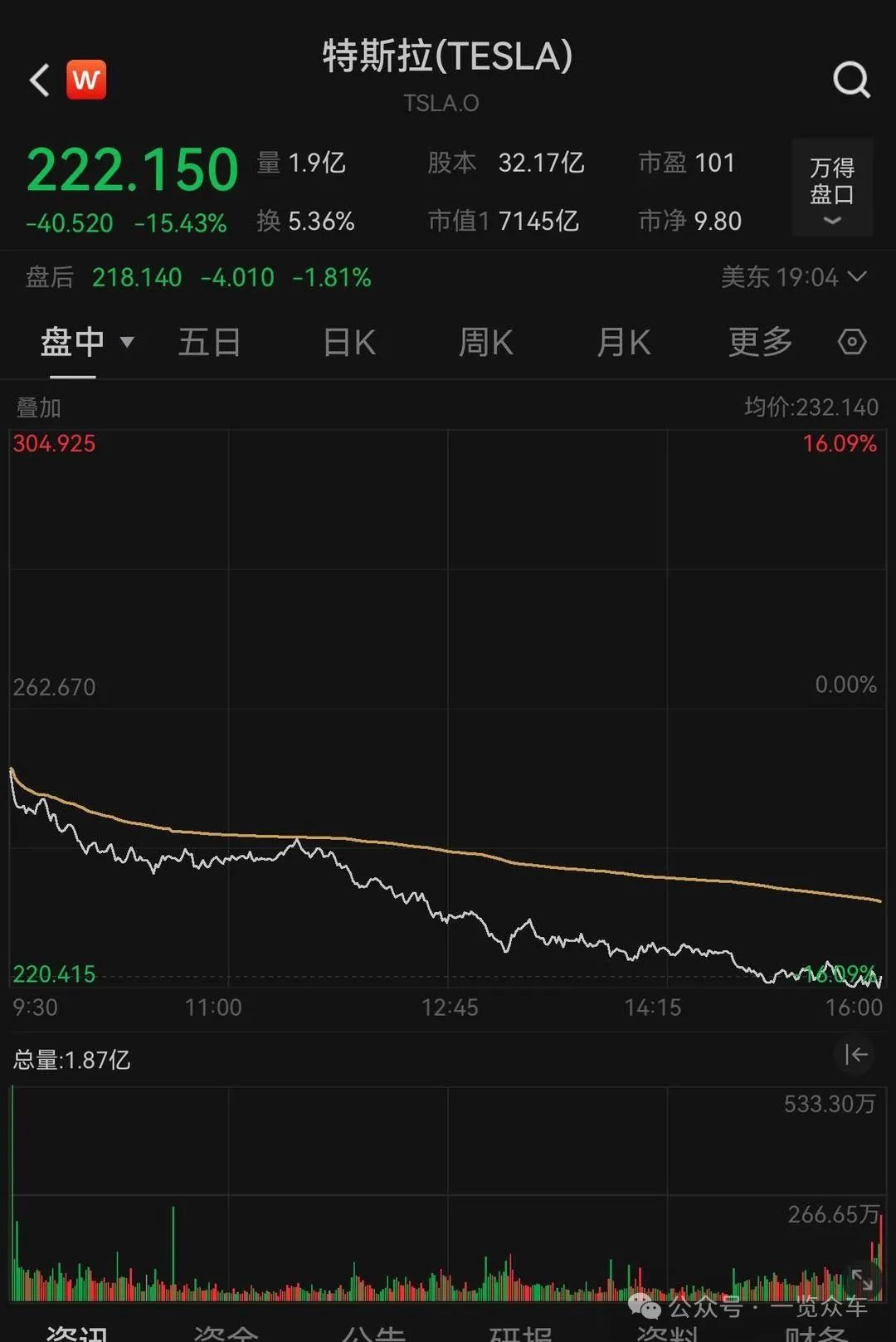The width and height of the screenshot is (896, 1342).
Task: Switch to the 周K weekly chart tab
Action: pyautogui.click(x=485, y=341)
